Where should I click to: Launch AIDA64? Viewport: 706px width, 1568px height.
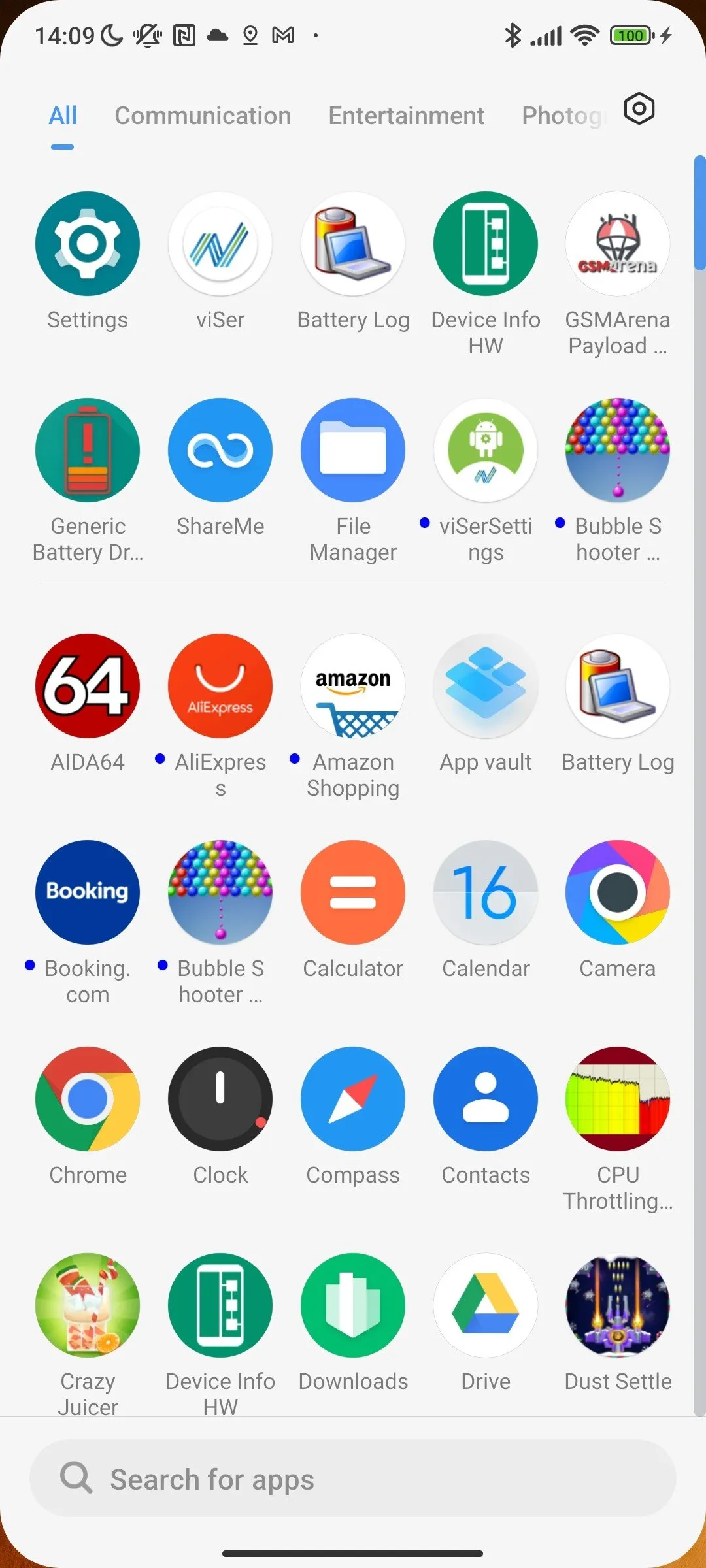(88, 686)
